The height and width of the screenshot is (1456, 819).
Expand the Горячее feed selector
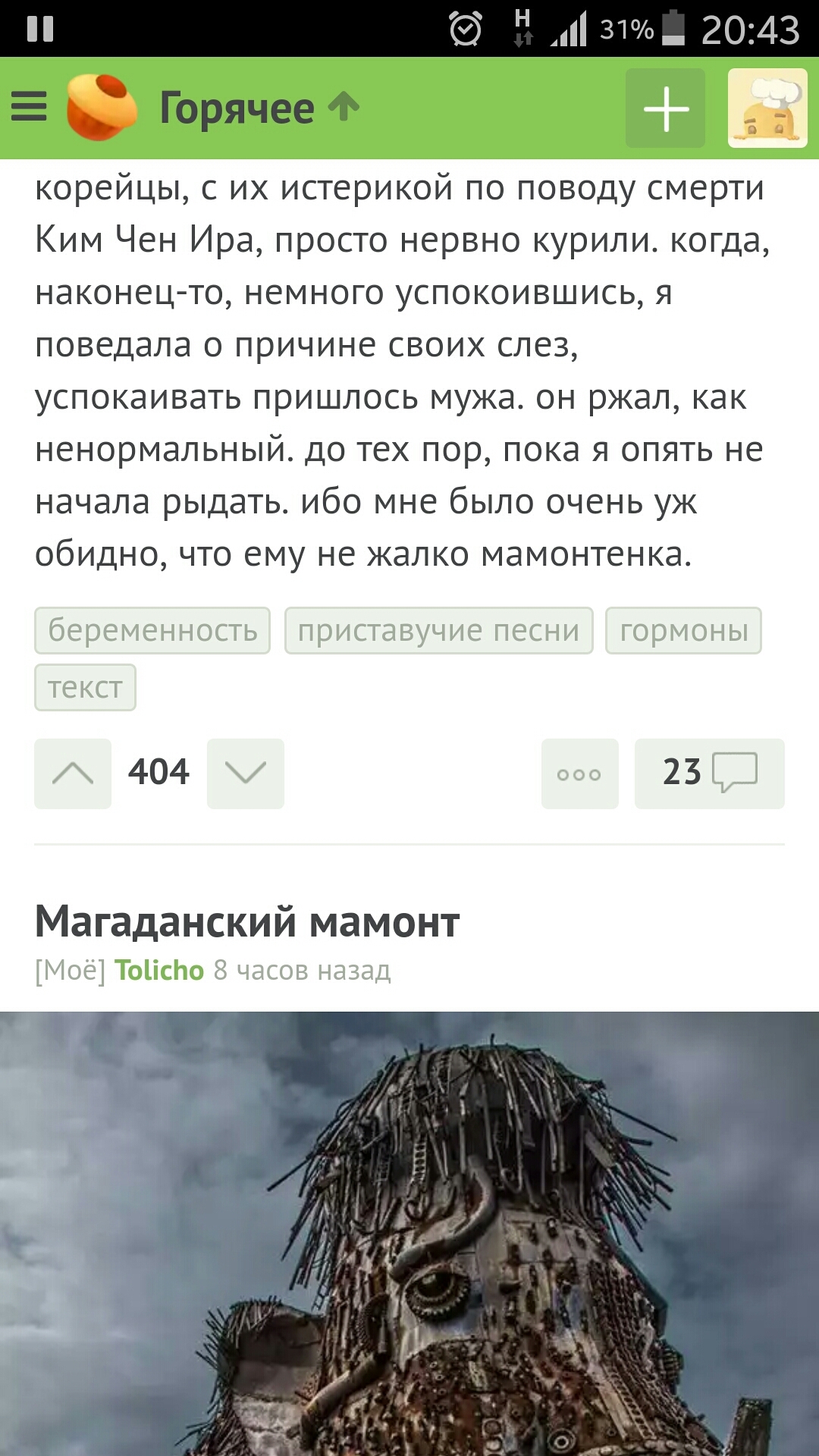[259, 108]
